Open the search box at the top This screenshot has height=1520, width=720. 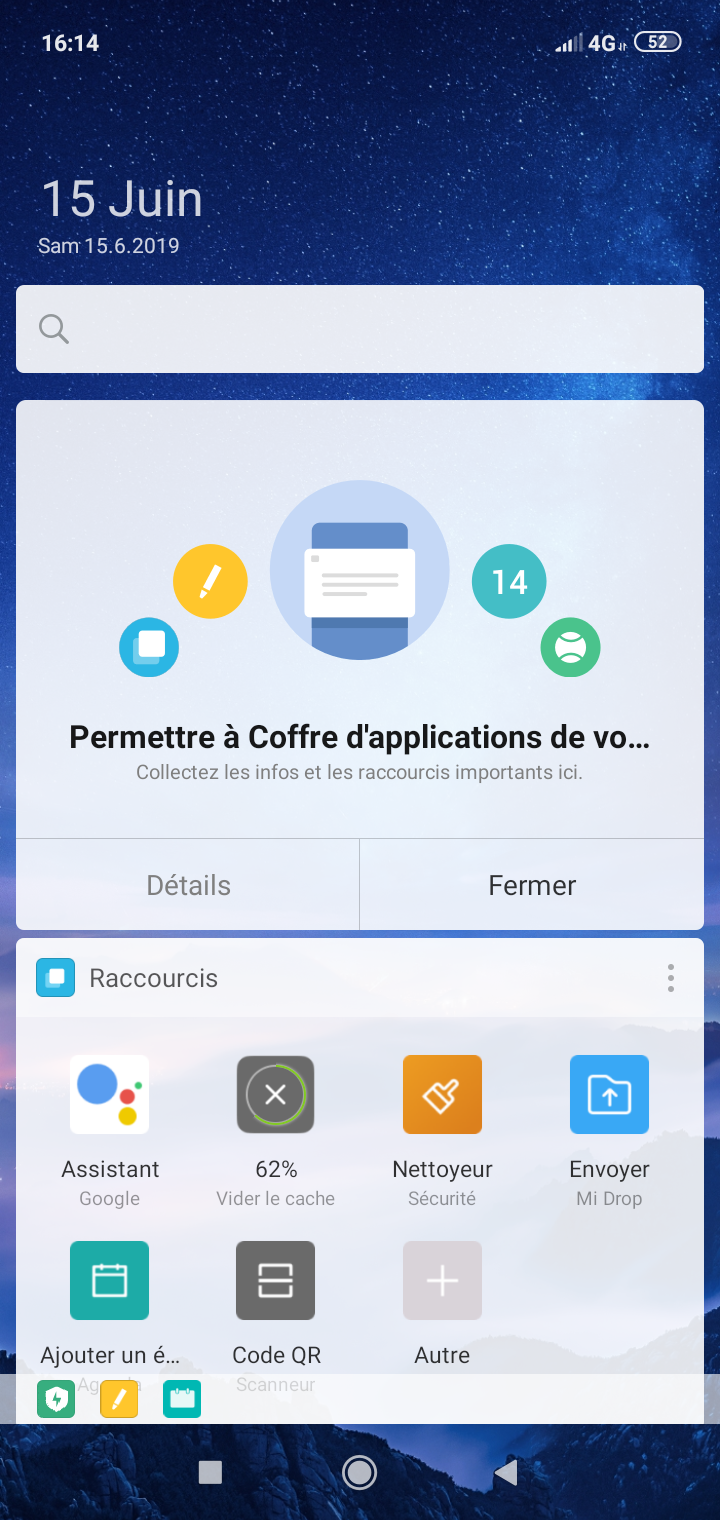(x=360, y=329)
